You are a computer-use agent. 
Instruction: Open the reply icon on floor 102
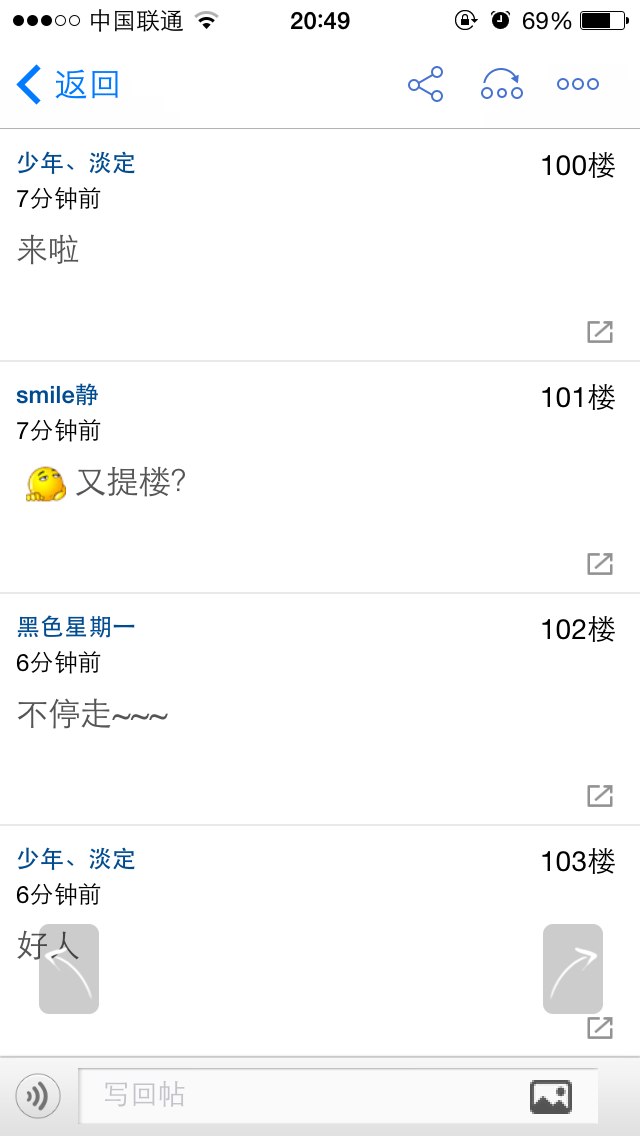click(x=599, y=795)
